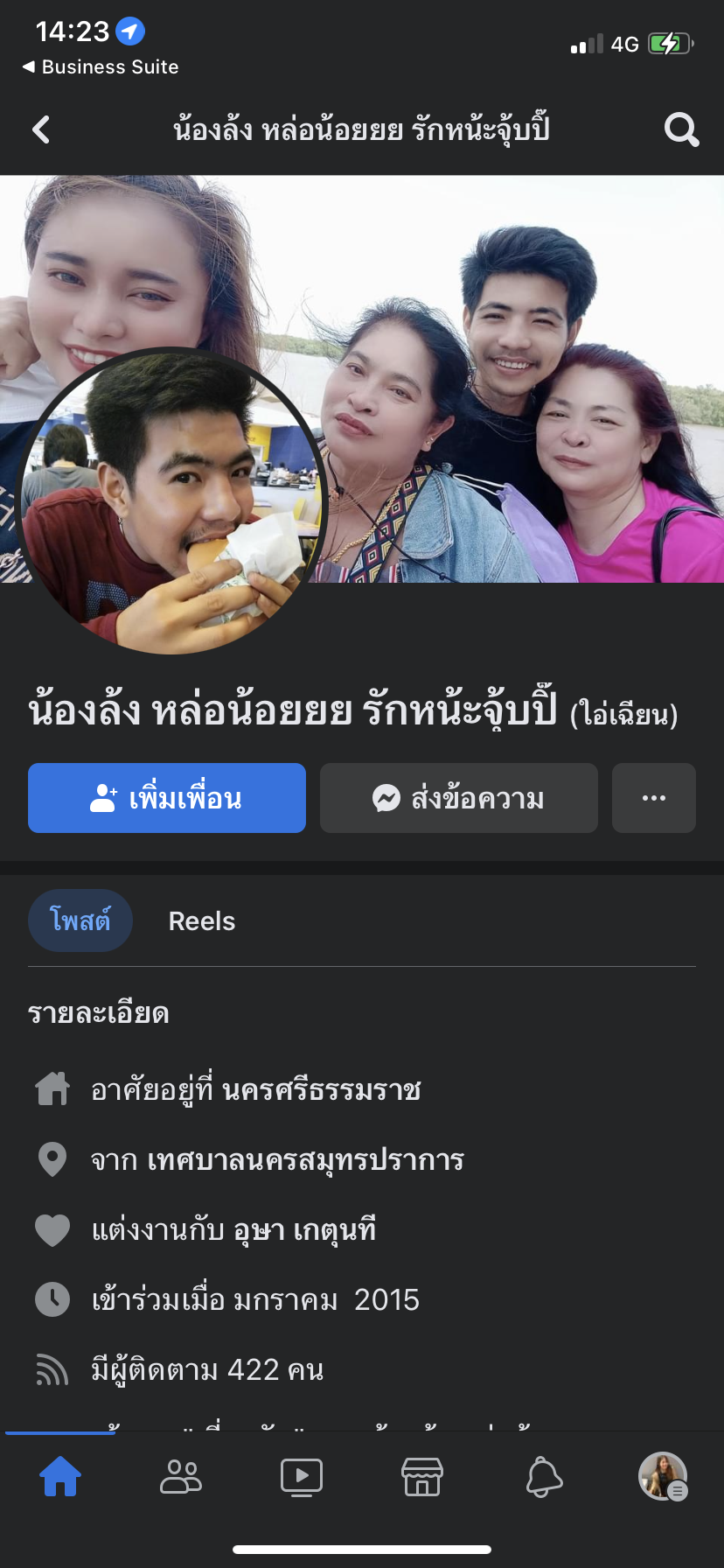Go to the Home feed tab

(x=60, y=1477)
